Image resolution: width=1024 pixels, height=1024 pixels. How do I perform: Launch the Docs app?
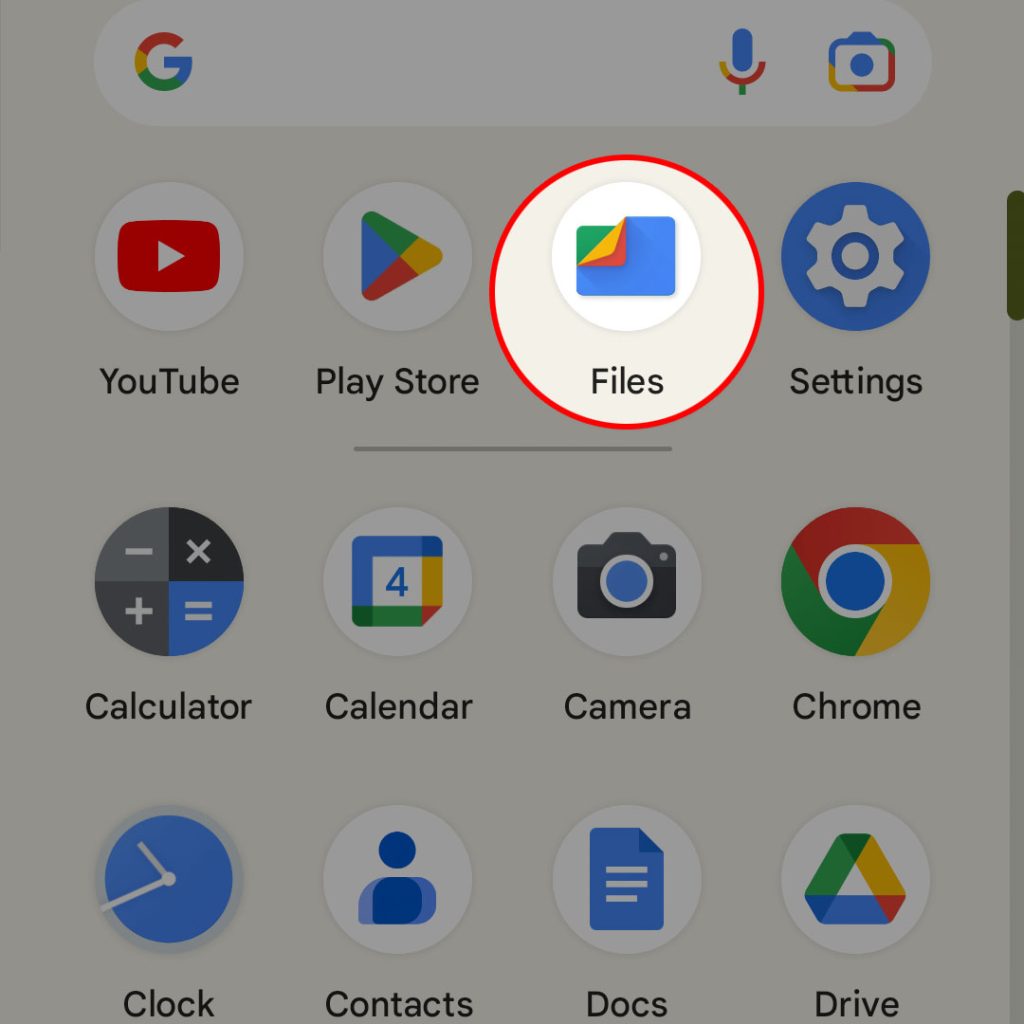pos(626,880)
